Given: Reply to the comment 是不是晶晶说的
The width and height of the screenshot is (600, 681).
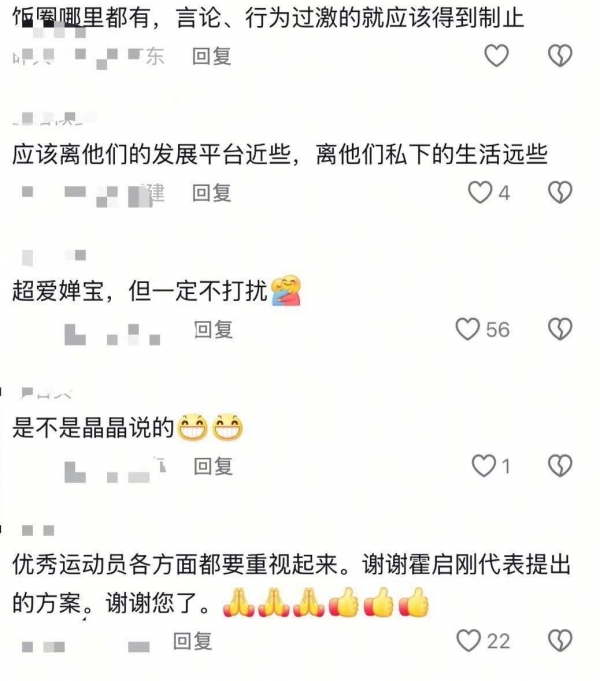Looking at the screenshot, I should pyautogui.click(x=212, y=465).
